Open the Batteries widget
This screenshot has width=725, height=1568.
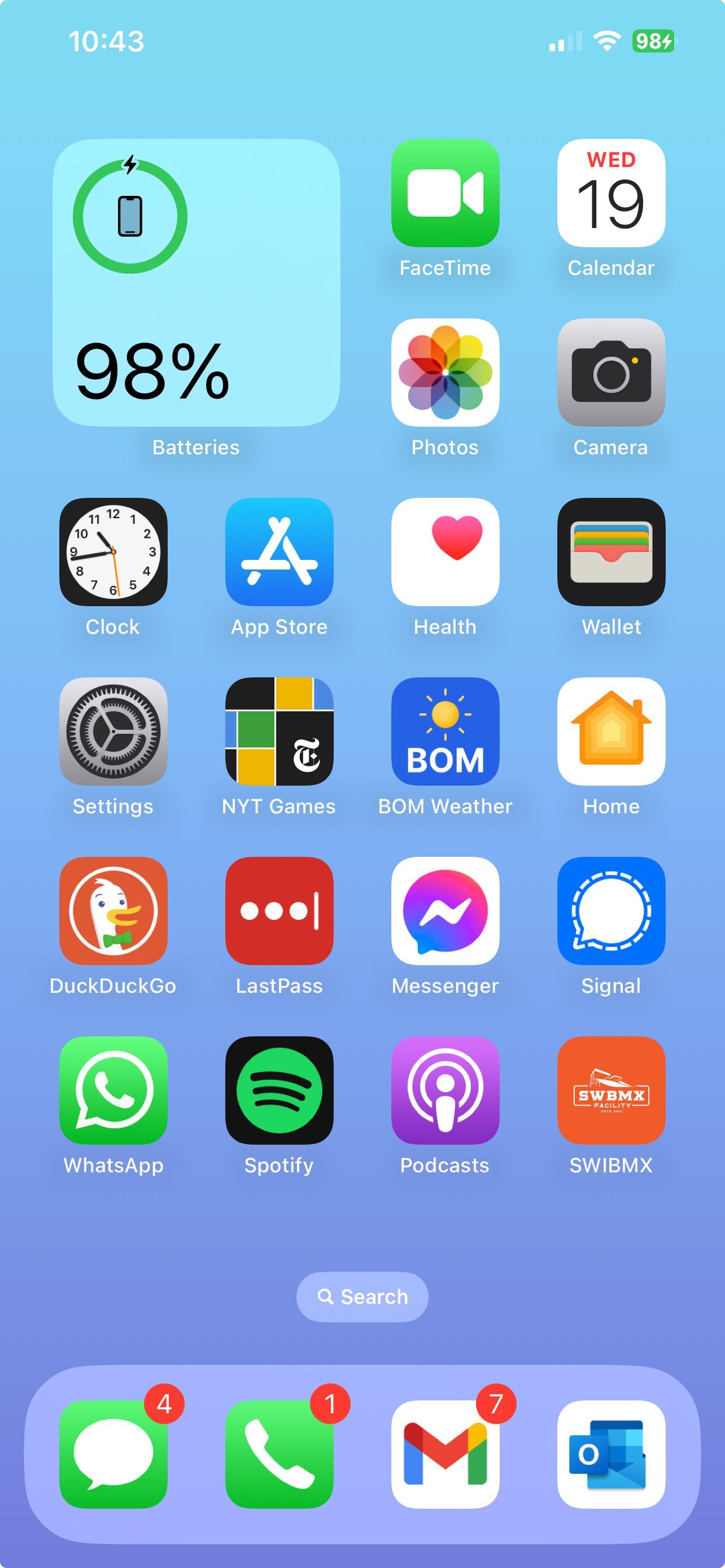(196, 282)
